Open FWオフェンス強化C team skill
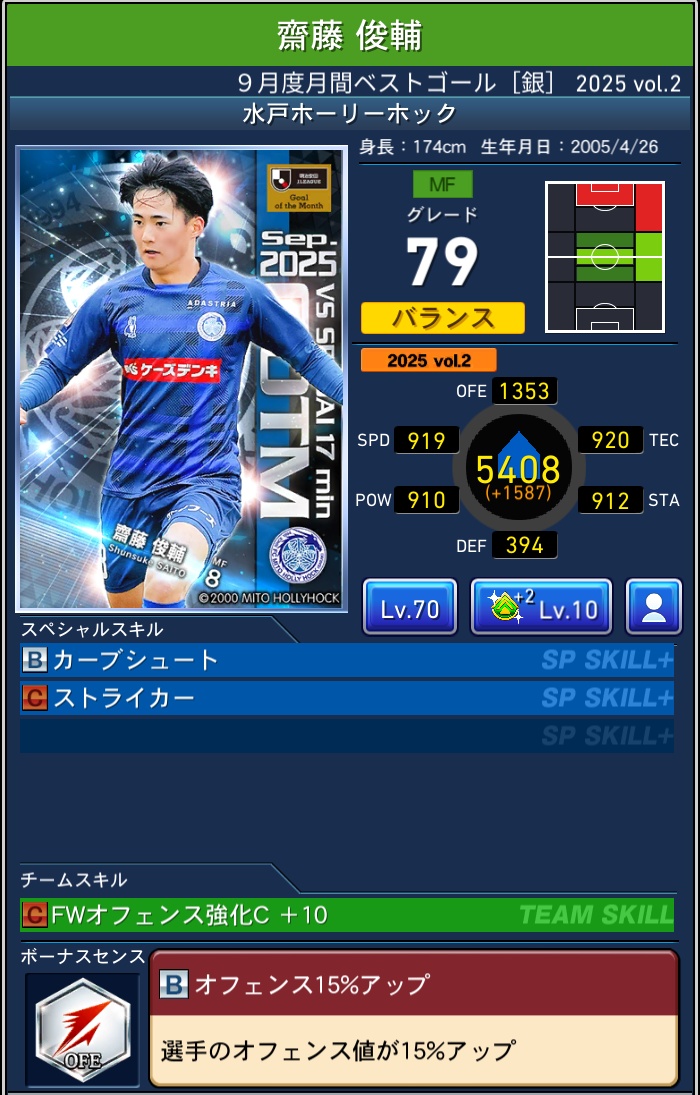Viewport: 700px width, 1095px height. 346,914
